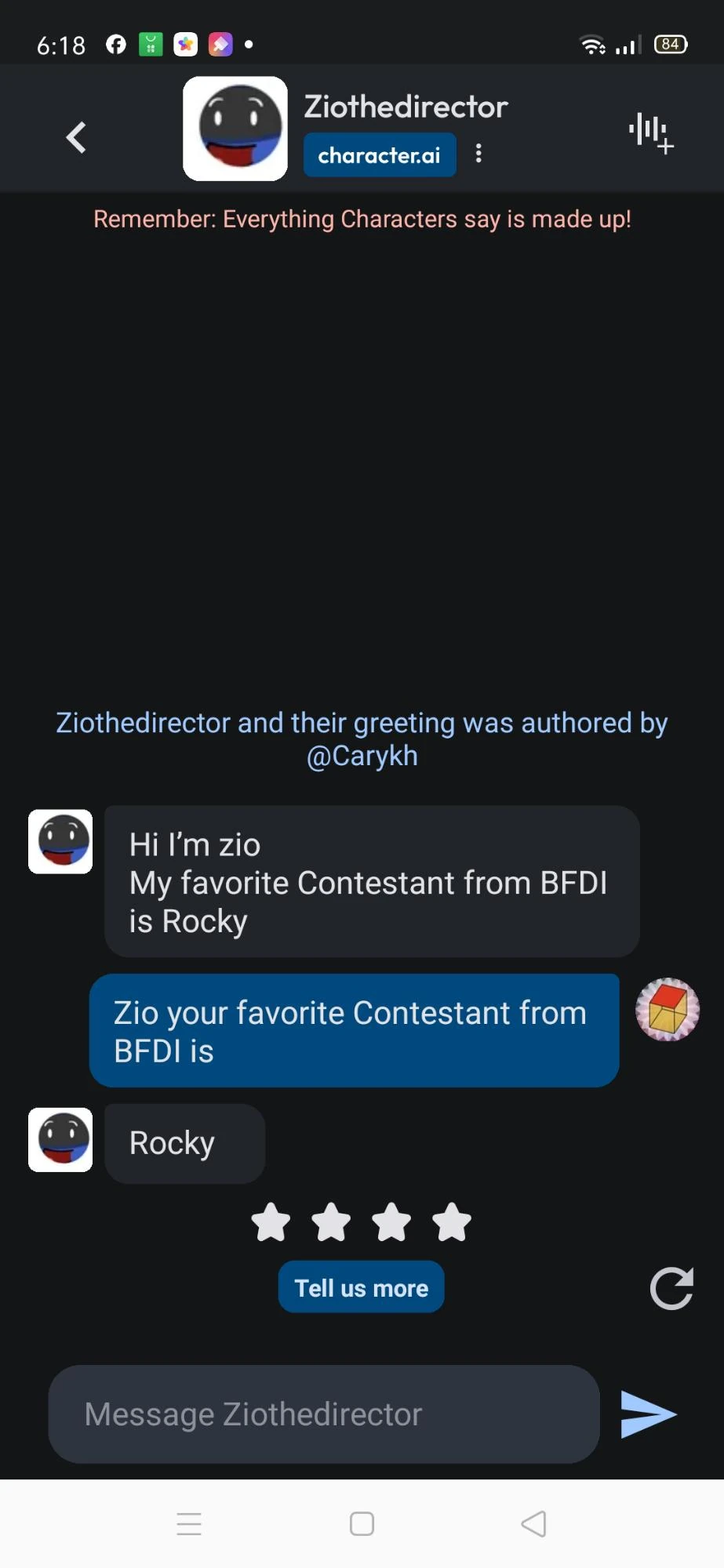The height and width of the screenshot is (1568, 724).
Task: Go to the home screen
Action: tap(362, 1524)
